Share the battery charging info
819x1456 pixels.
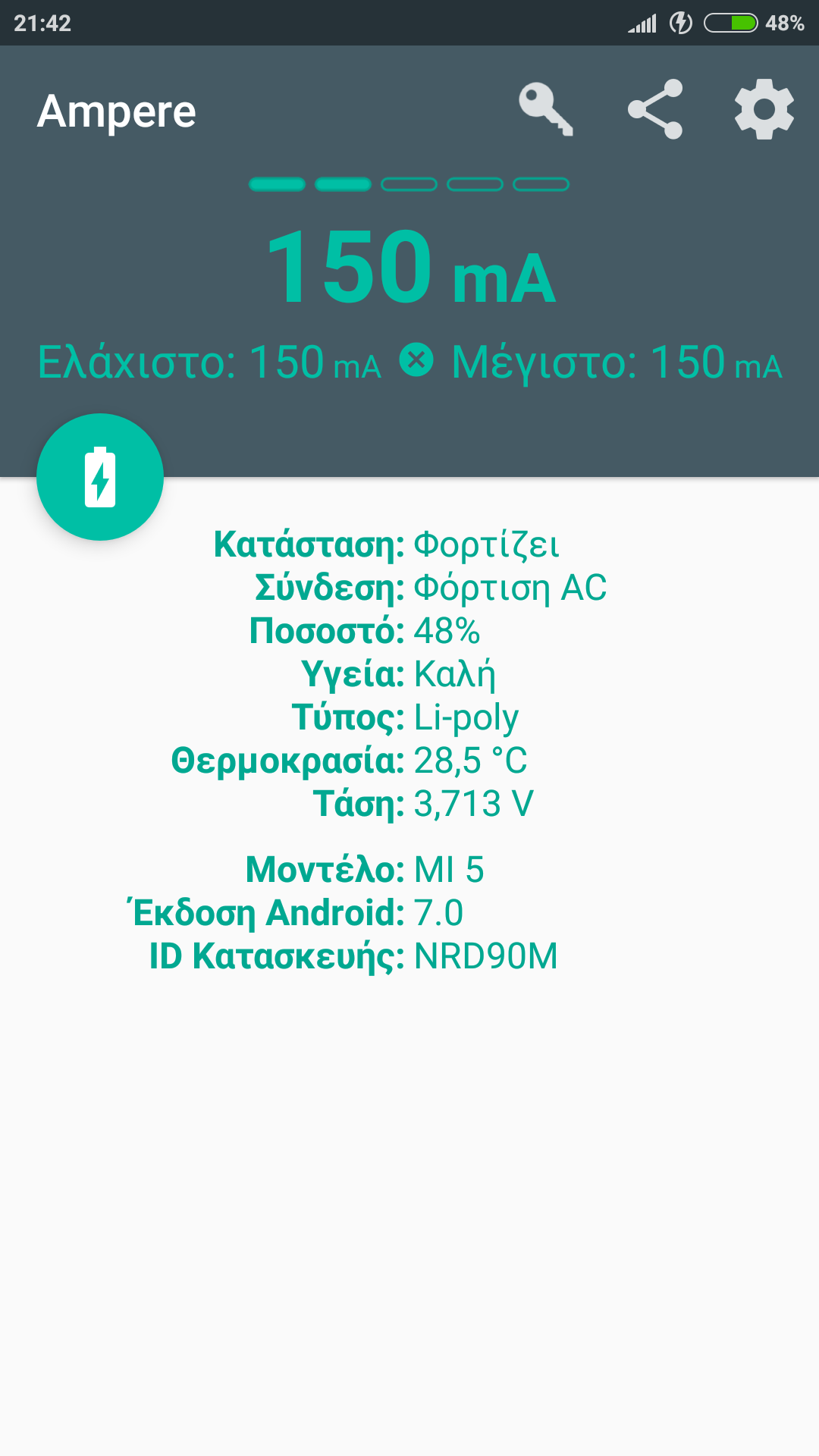[x=655, y=111]
